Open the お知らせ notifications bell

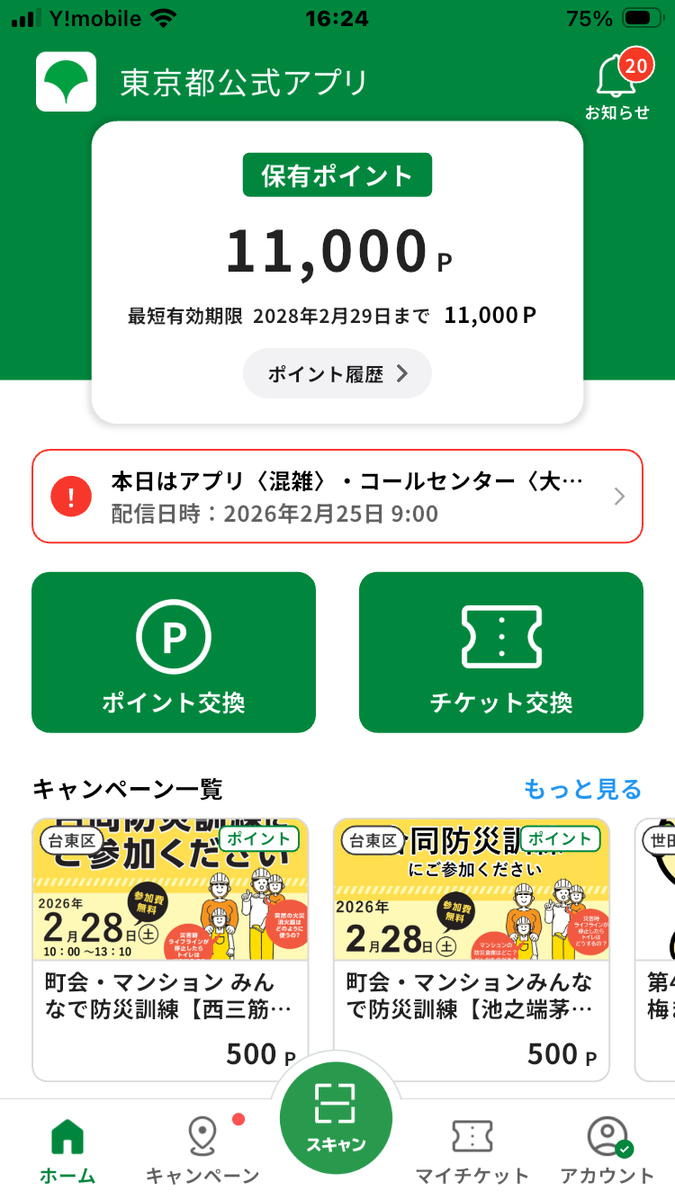pyautogui.click(x=617, y=86)
